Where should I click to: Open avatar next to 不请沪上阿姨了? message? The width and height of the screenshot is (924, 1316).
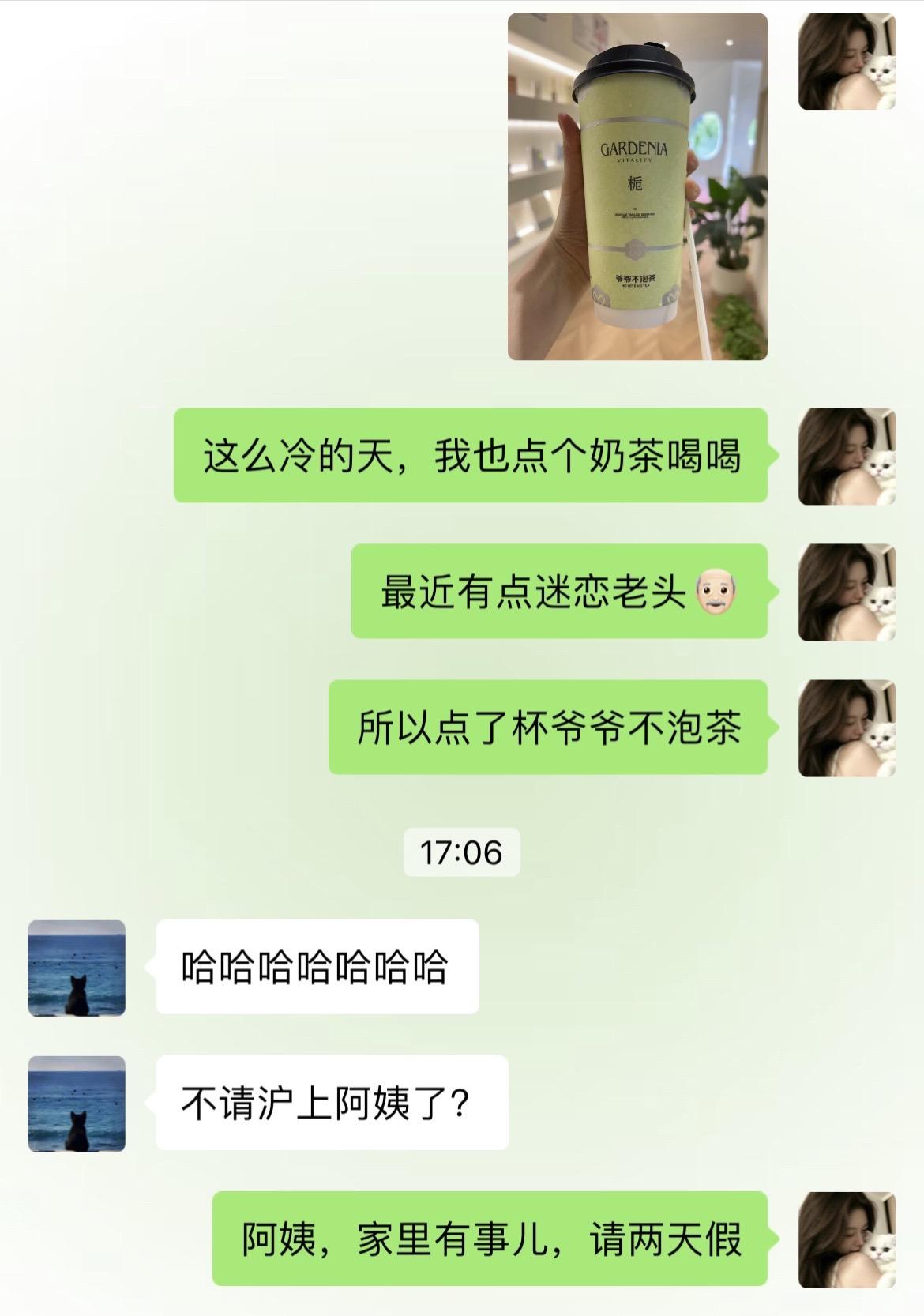click(77, 1104)
